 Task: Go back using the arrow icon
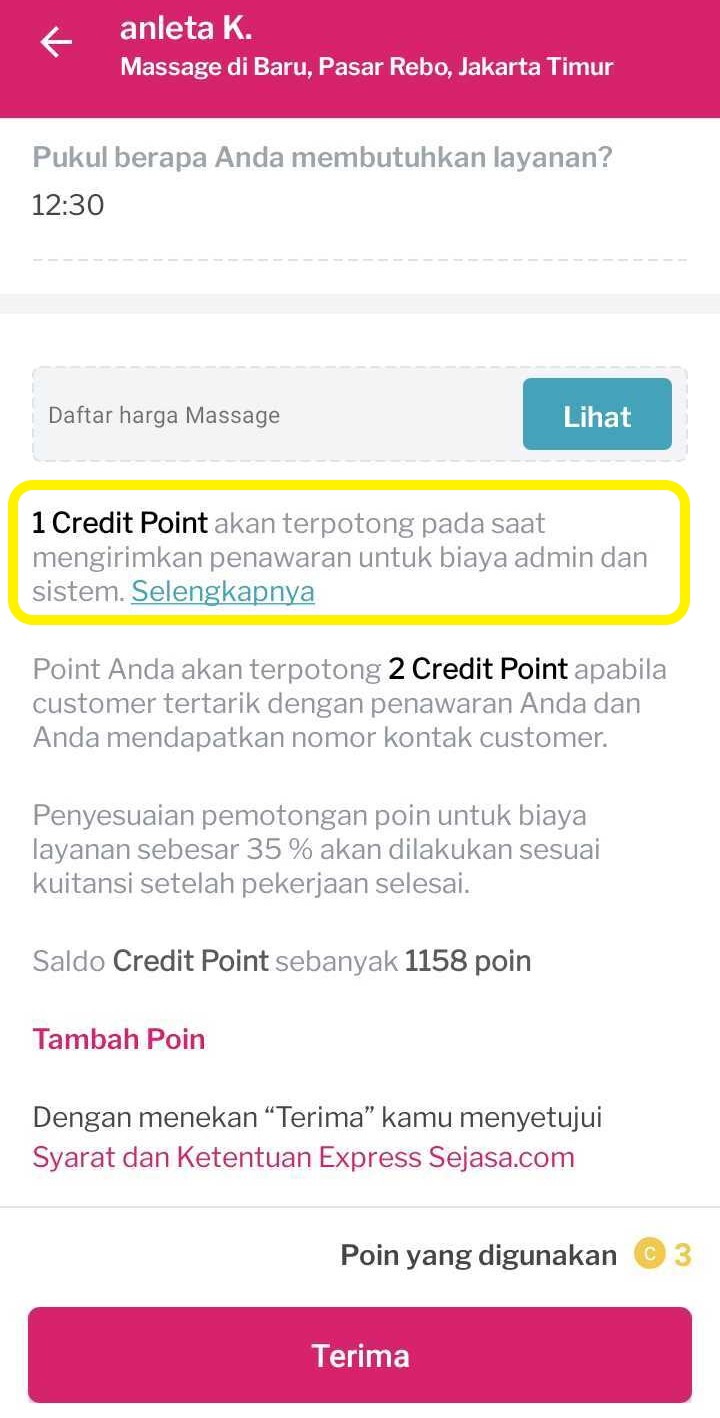pos(56,42)
